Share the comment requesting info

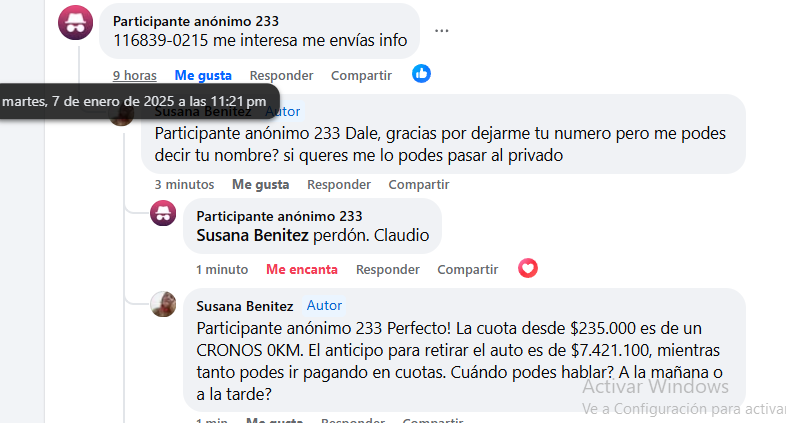(361, 75)
